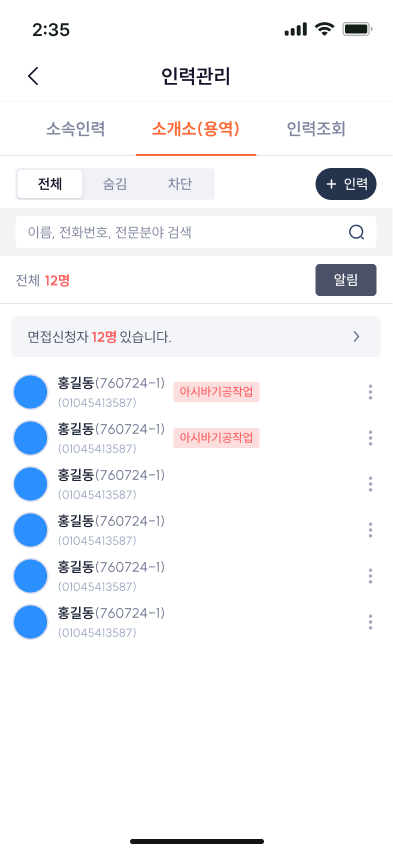Screen dimensions: 393x852
Task: Tap the 알림 button
Action: (x=346, y=280)
